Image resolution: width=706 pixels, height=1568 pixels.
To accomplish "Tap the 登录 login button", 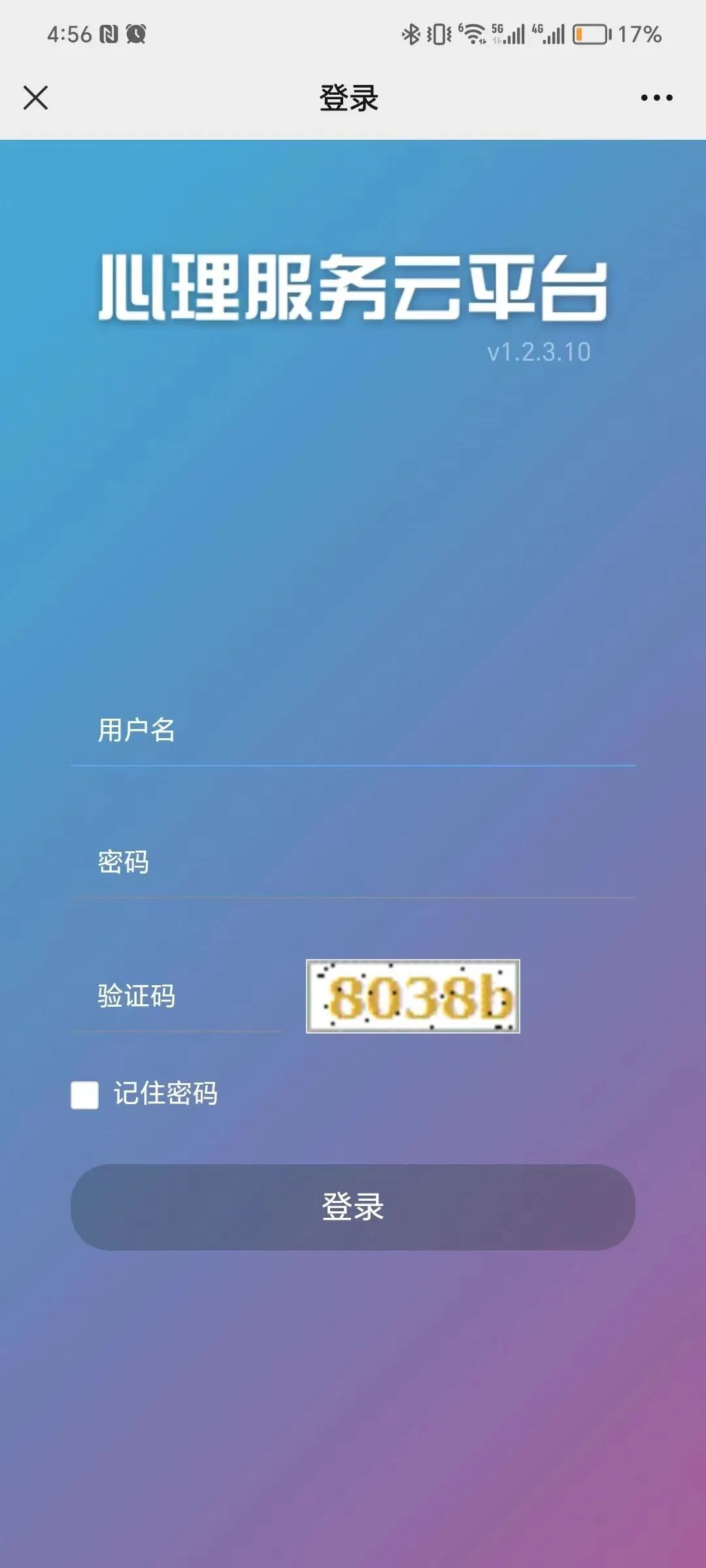I will tap(353, 1207).
